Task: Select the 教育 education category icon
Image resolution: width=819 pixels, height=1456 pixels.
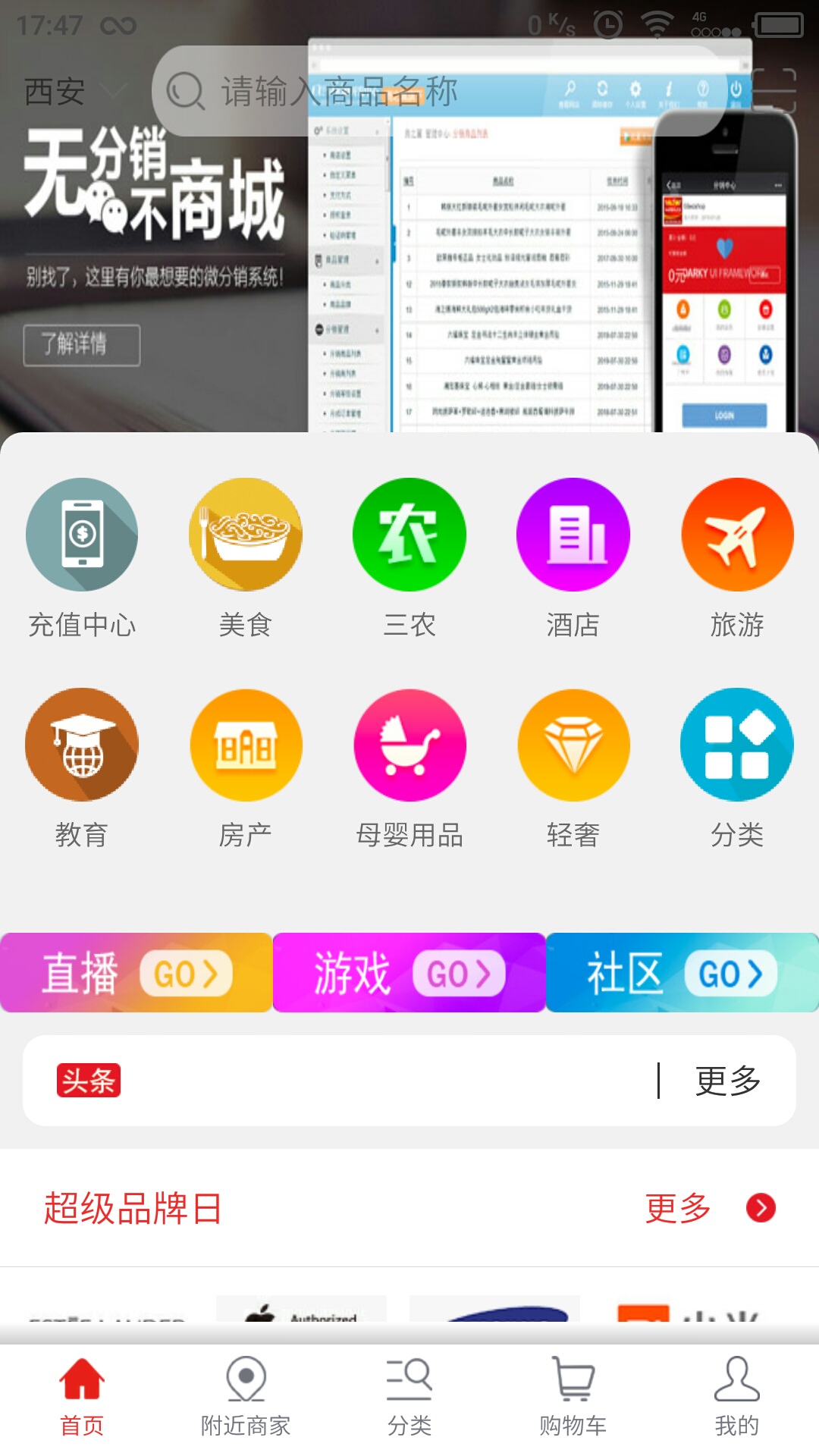Action: [x=82, y=745]
